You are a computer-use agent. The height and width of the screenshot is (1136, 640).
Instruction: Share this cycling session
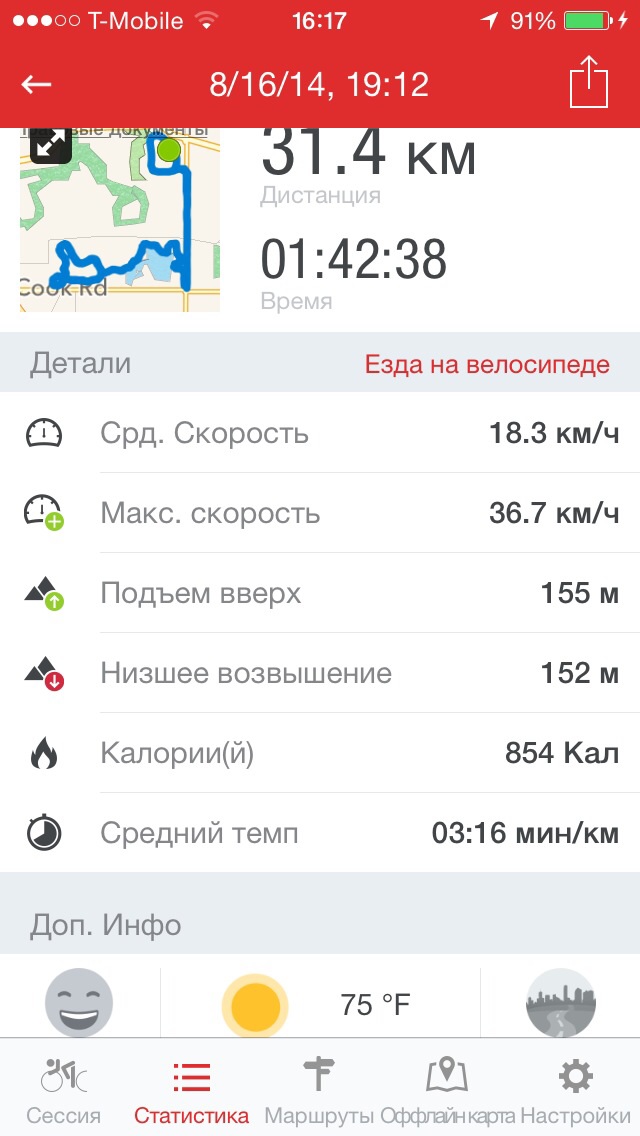pyautogui.click(x=589, y=83)
